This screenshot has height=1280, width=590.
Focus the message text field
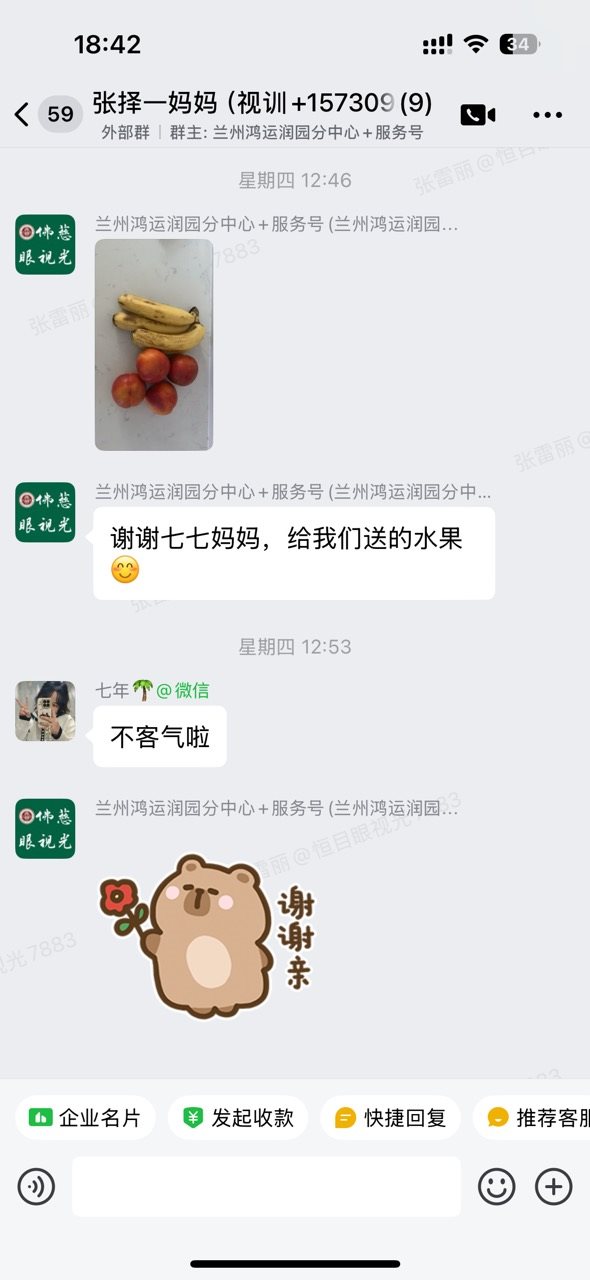[266, 1187]
